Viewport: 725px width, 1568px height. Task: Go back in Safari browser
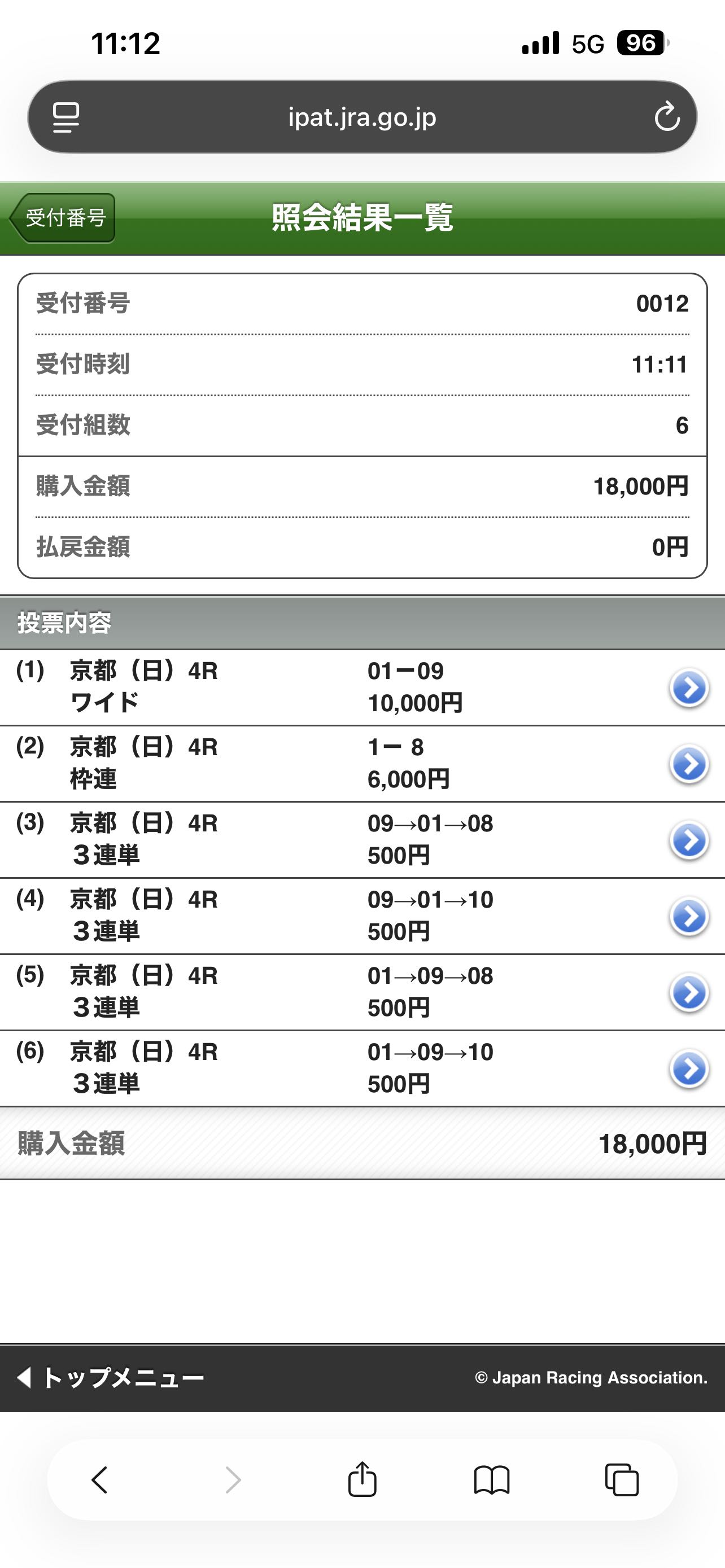pos(100,1479)
